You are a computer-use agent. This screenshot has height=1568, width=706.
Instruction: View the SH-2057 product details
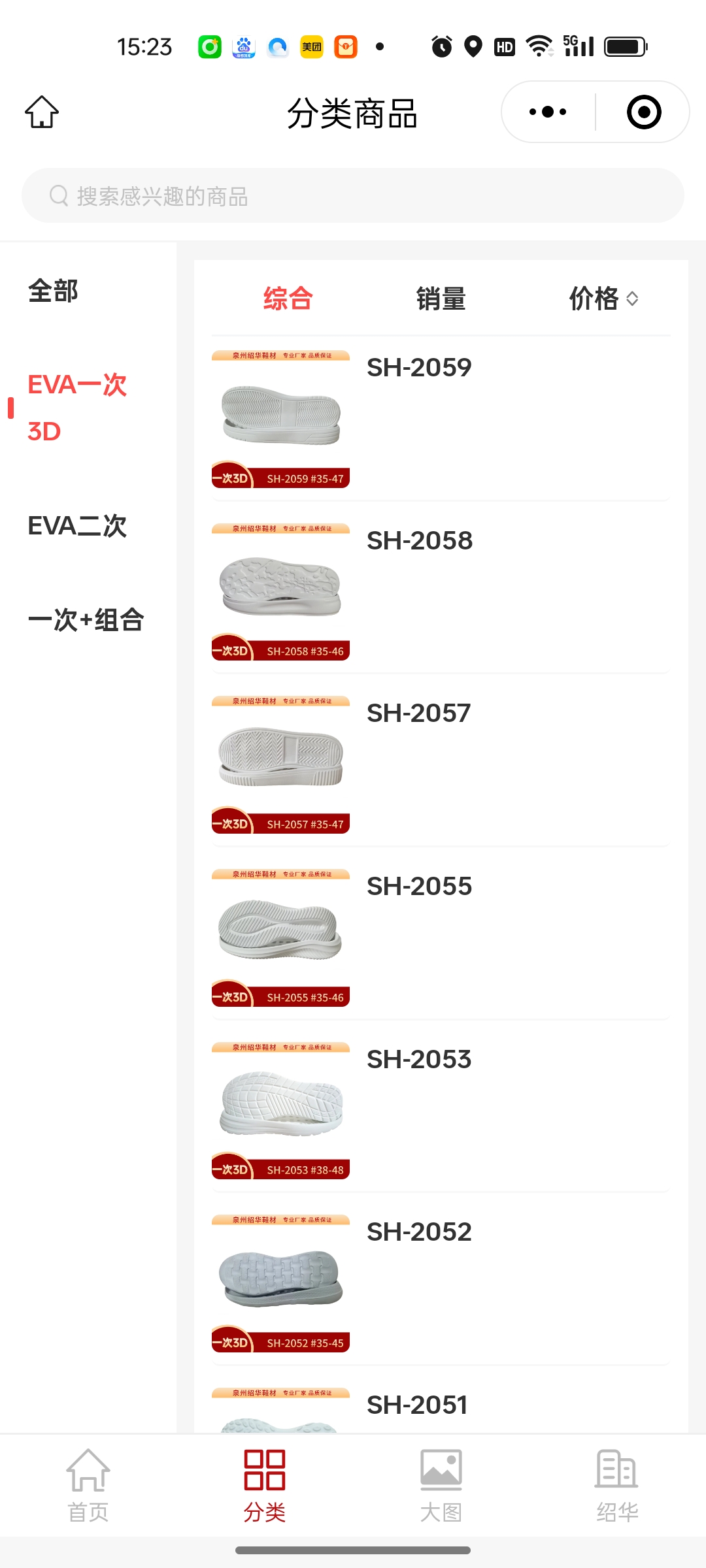[418, 713]
